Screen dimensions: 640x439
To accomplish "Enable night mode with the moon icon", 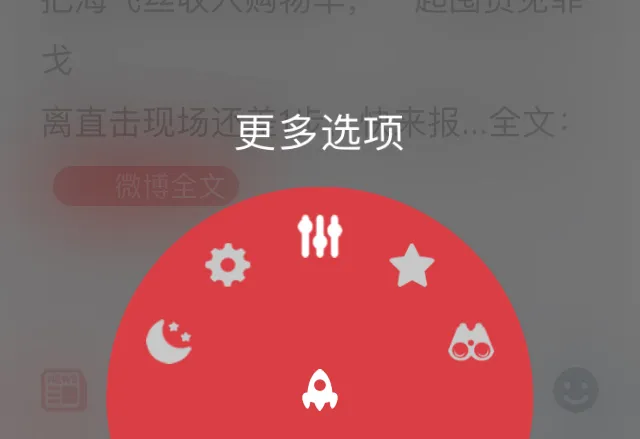I will click(x=168, y=341).
